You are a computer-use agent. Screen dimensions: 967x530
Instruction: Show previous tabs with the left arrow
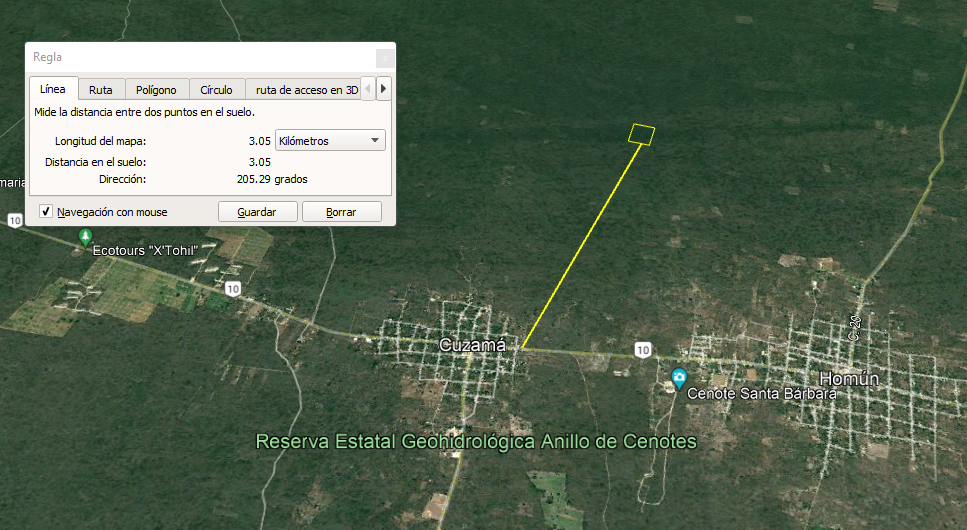click(367, 89)
